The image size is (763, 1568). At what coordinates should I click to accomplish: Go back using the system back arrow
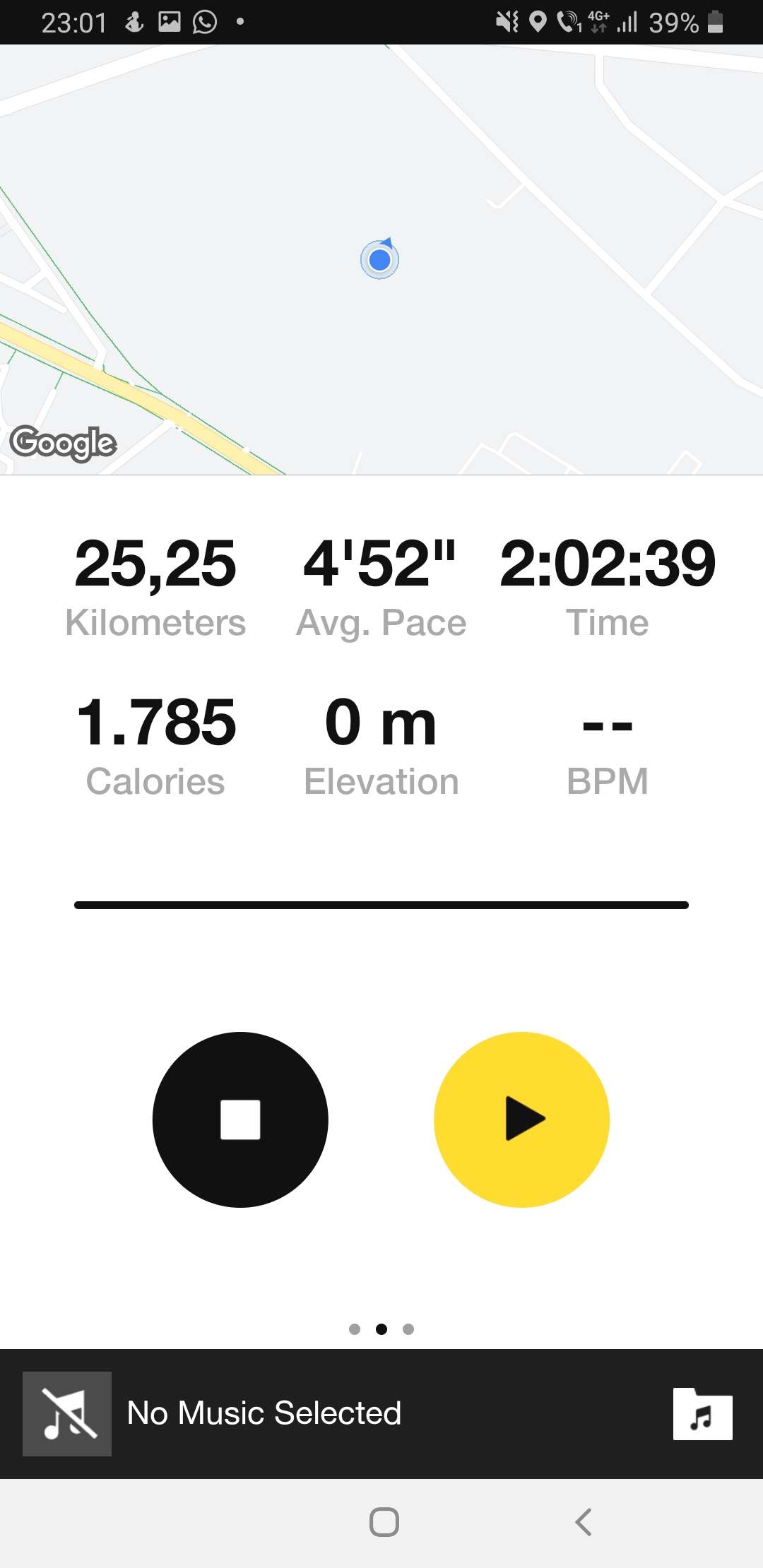[583, 1522]
